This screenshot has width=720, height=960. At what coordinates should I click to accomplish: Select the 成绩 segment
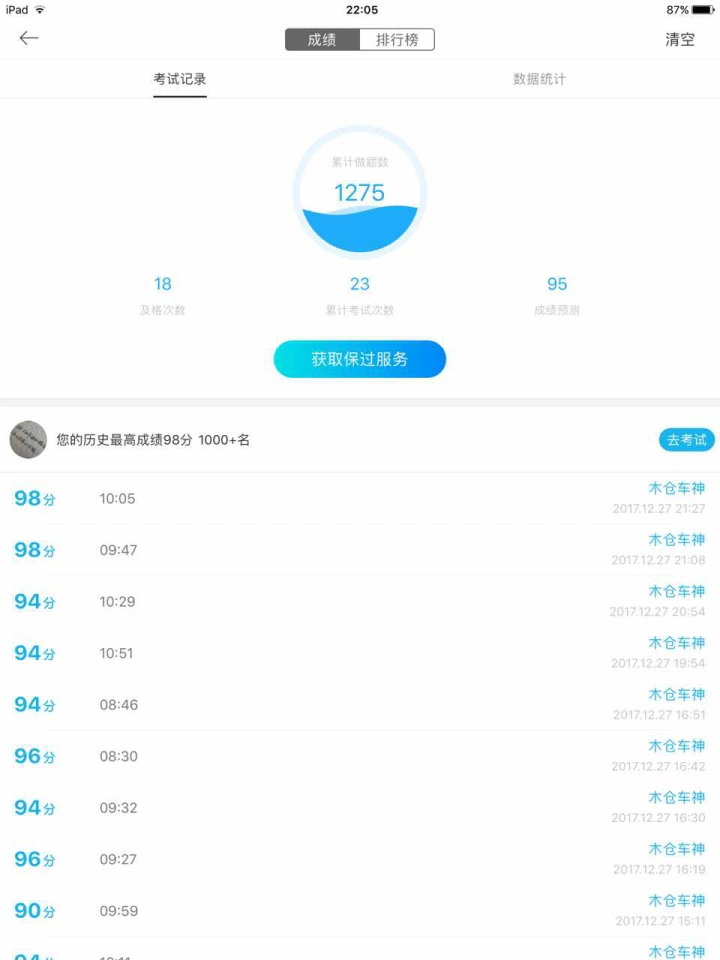(322, 40)
